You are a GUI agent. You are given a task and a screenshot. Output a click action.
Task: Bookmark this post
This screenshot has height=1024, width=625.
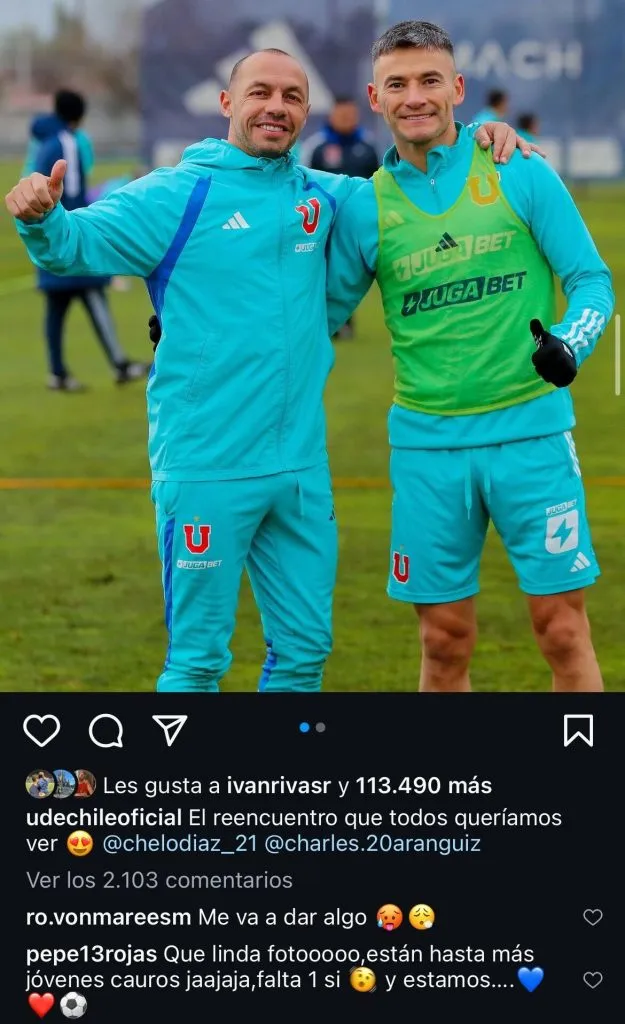(x=578, y=731)
